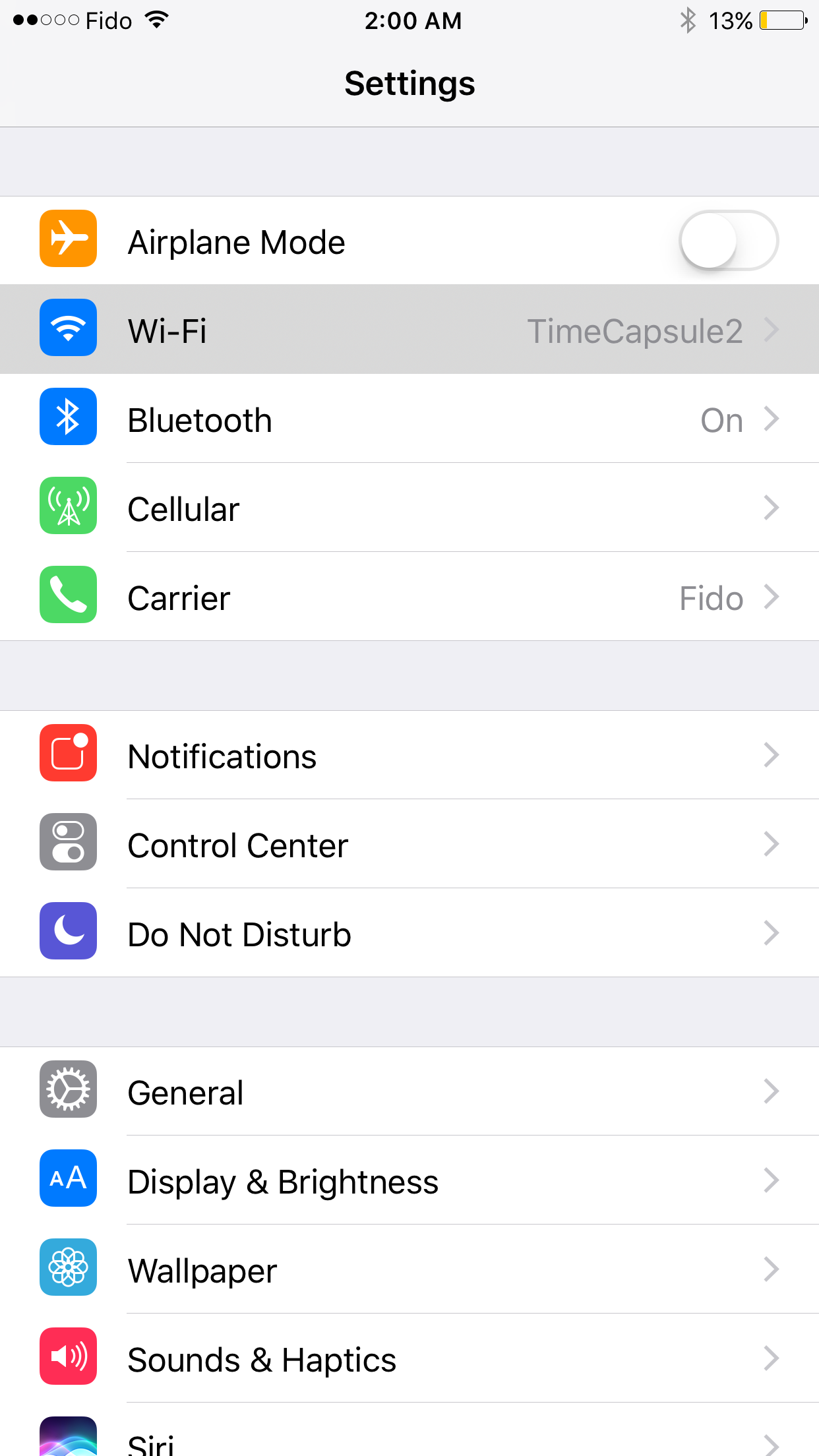
Task: Select the Notifications row
Action: 409,756
